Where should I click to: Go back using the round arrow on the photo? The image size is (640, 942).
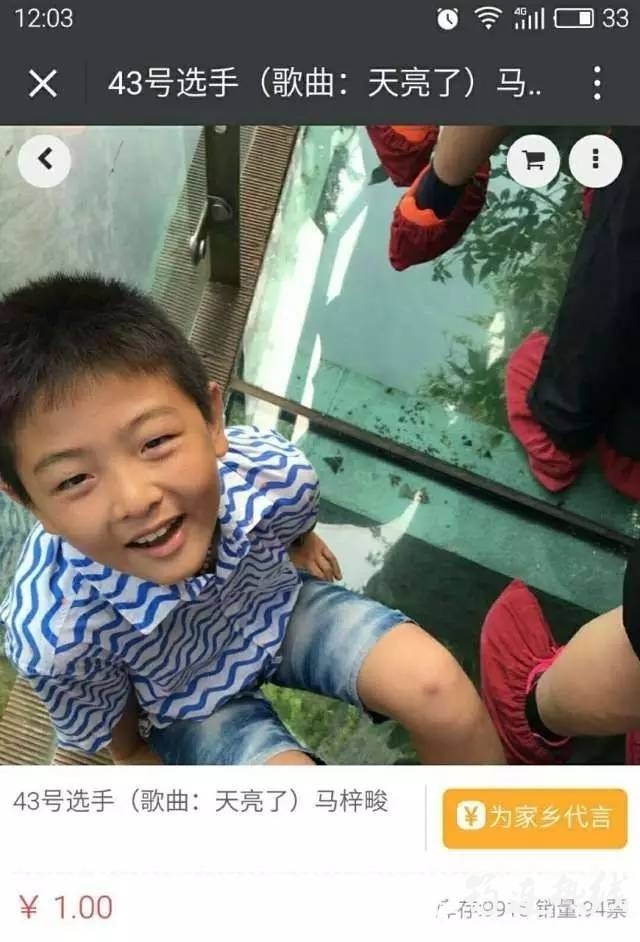[x=44, y=160]
